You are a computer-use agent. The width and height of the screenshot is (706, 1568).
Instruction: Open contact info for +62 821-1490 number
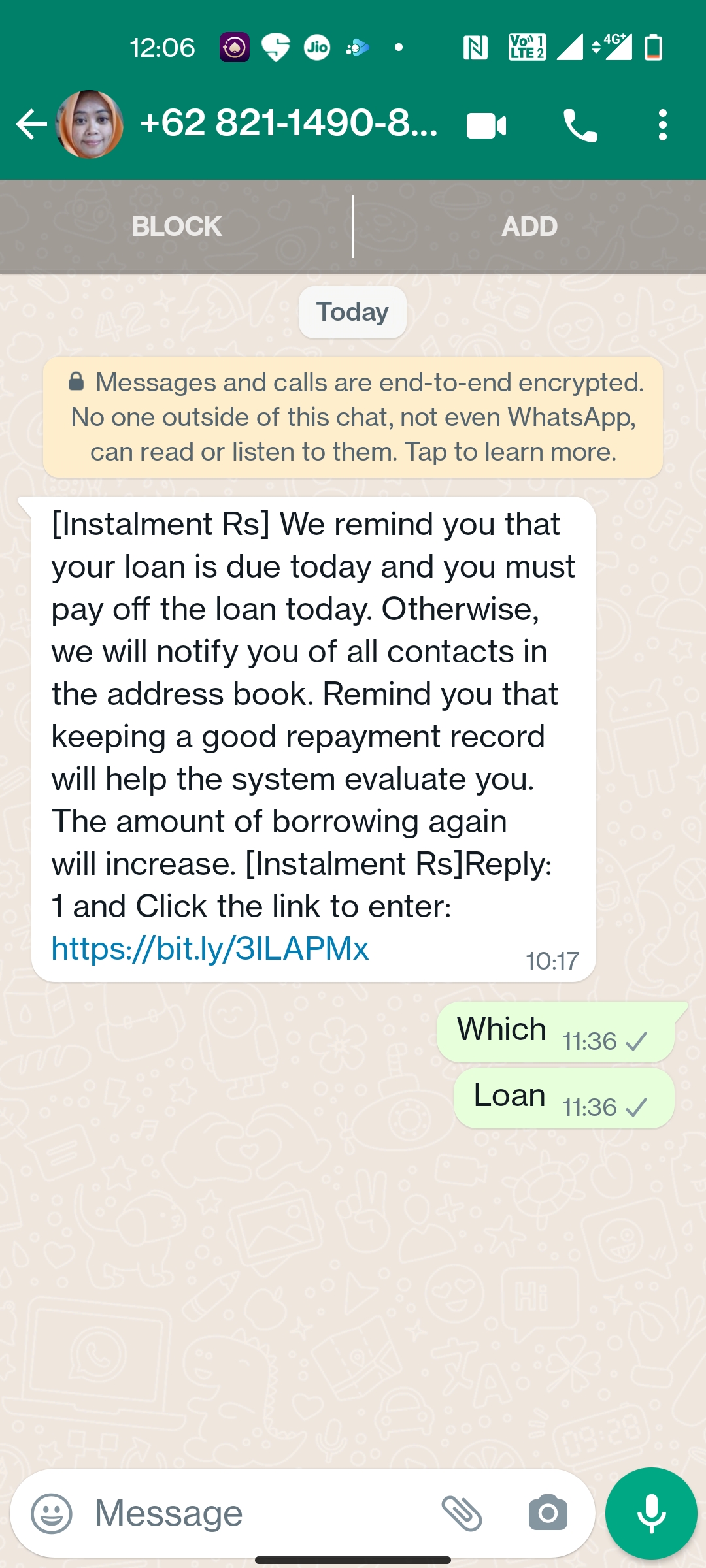pos(288,123)
